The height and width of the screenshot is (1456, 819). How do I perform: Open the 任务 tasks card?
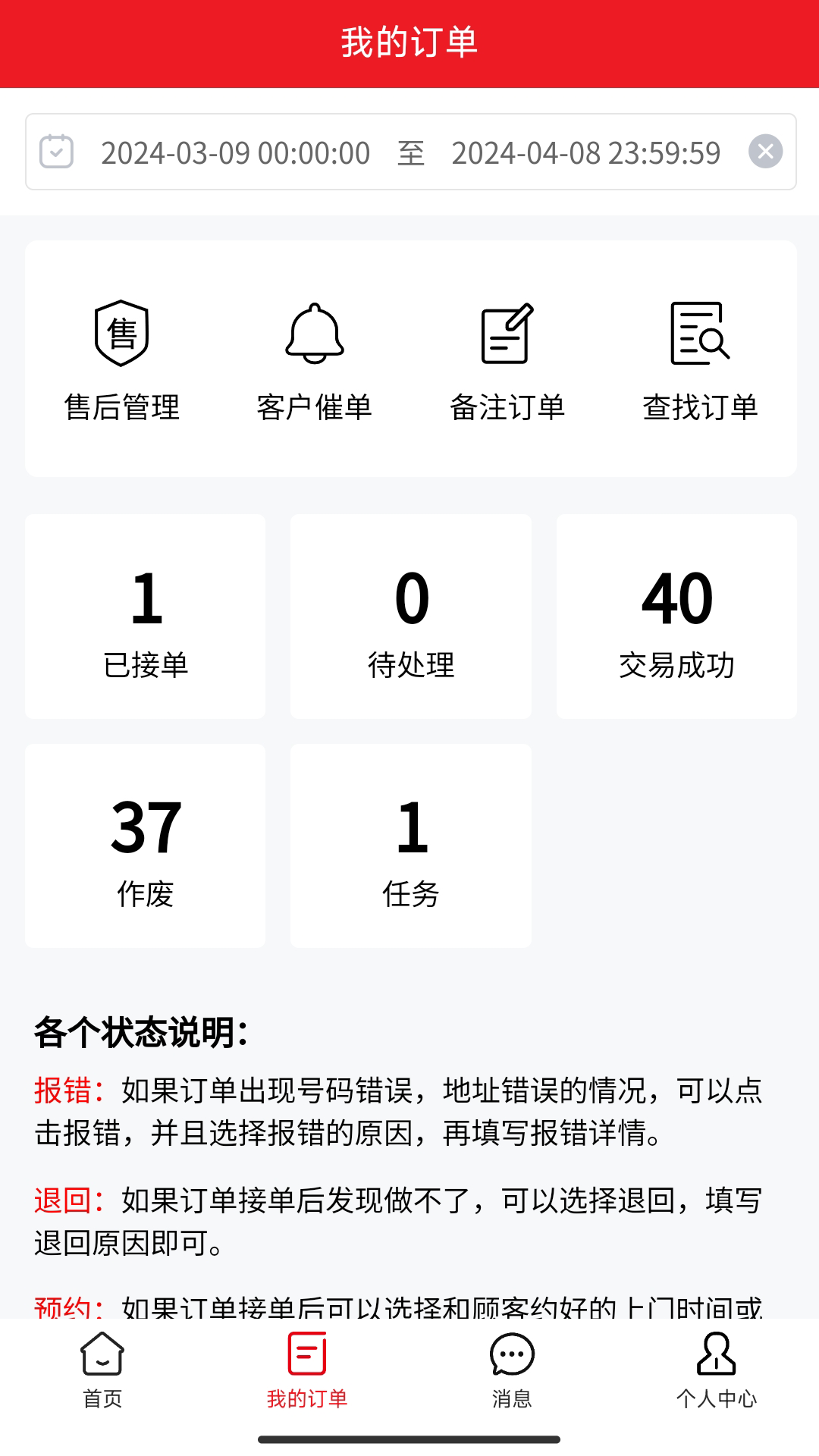coord(411,846)
